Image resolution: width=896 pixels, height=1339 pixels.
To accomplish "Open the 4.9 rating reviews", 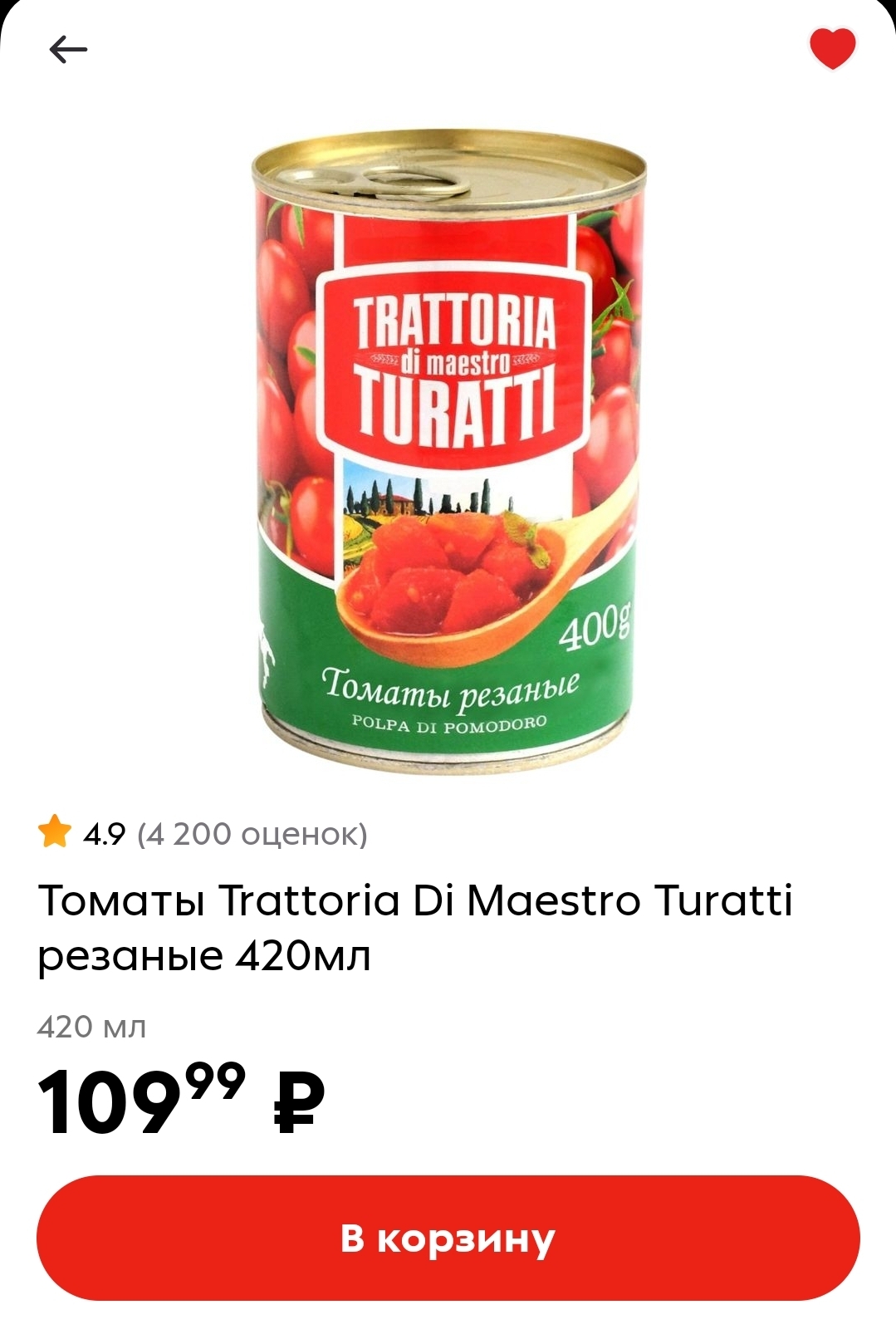I will pyautogui.click(x=203, y=833).
